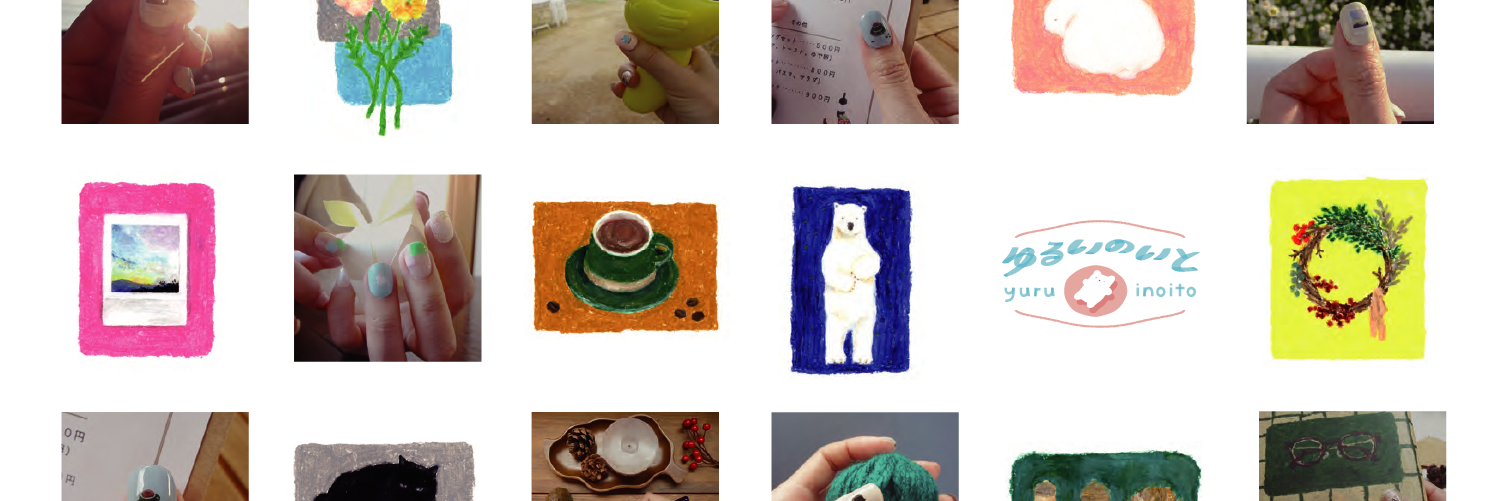View the pinecone and berries tray photo
Screen dimensions: 1501x501
point(625,456)
